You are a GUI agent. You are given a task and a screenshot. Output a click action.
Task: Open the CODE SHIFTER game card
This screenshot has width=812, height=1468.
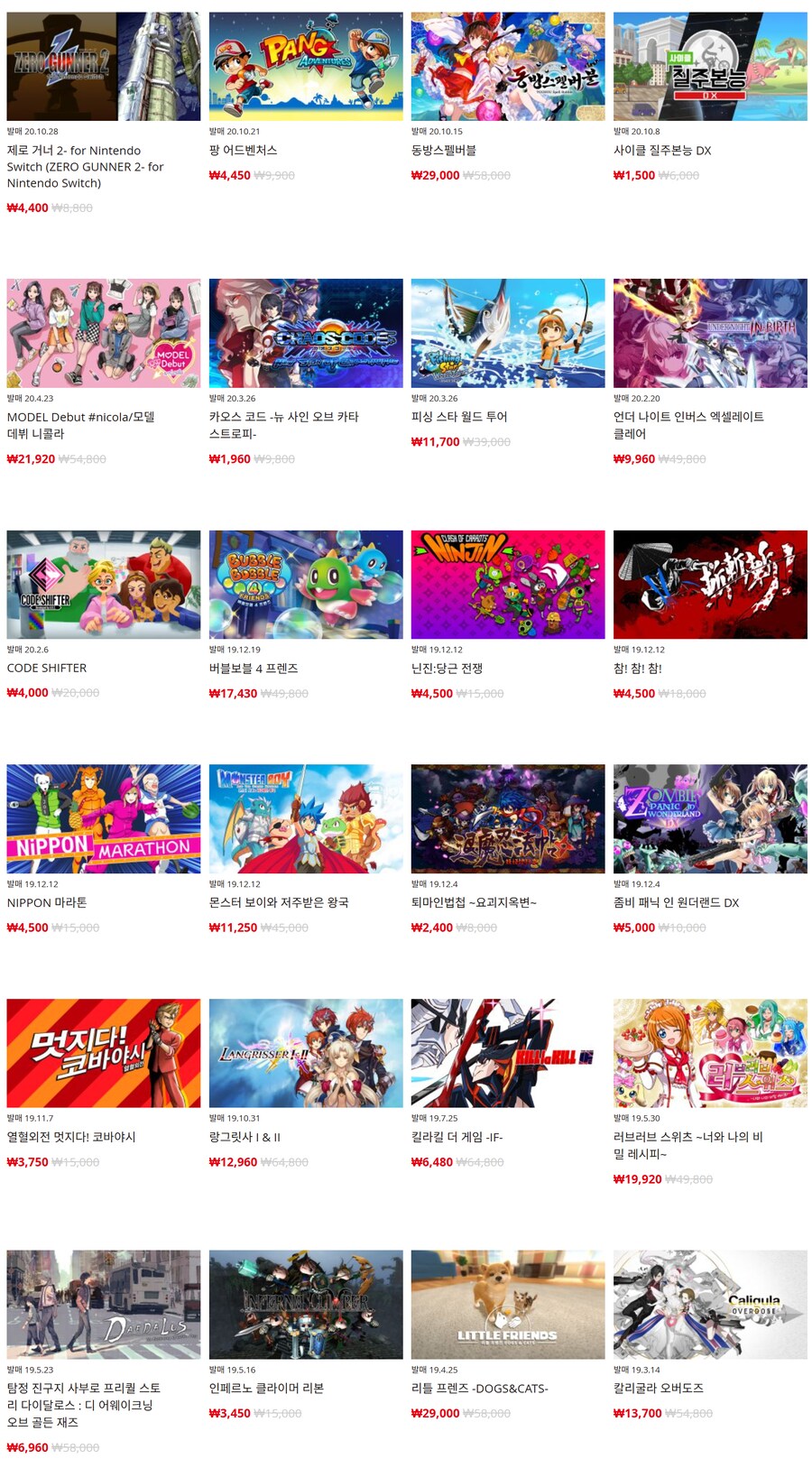coord(103,585)
